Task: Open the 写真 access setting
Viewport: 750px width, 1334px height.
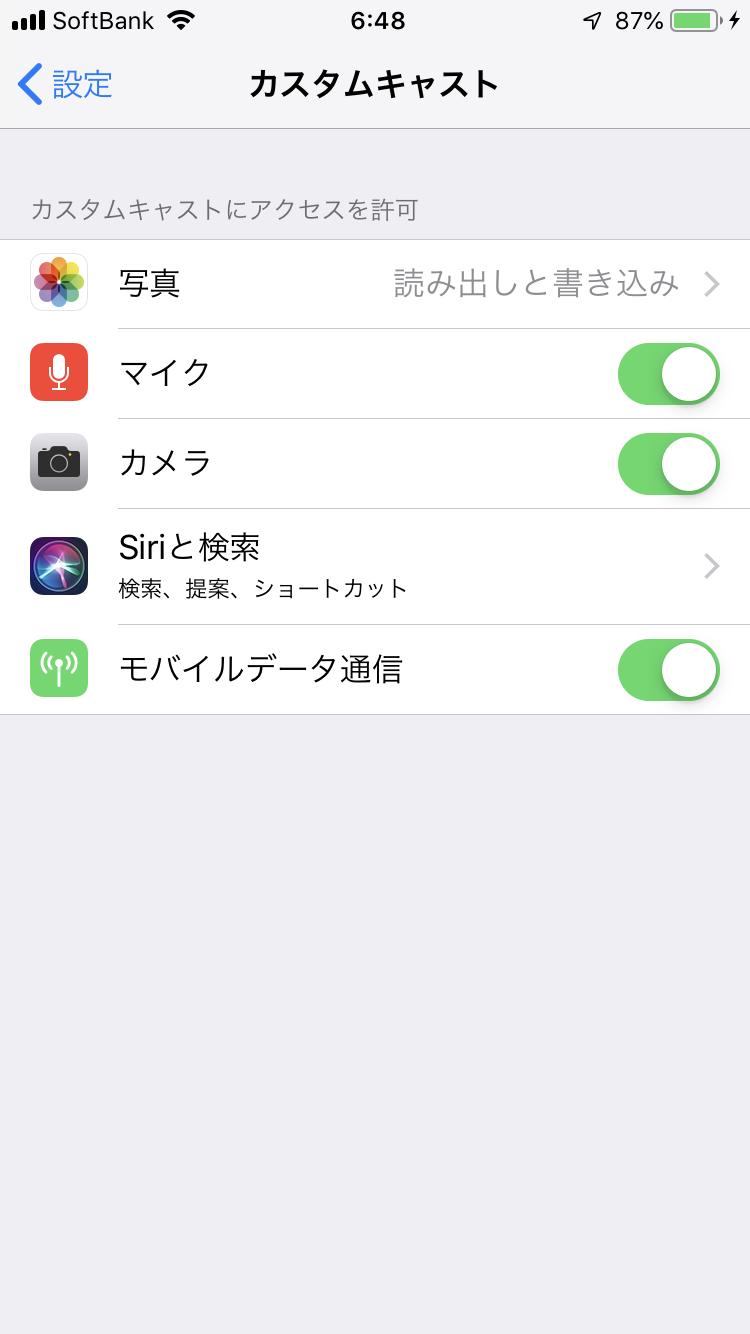Action: [375, 284]
